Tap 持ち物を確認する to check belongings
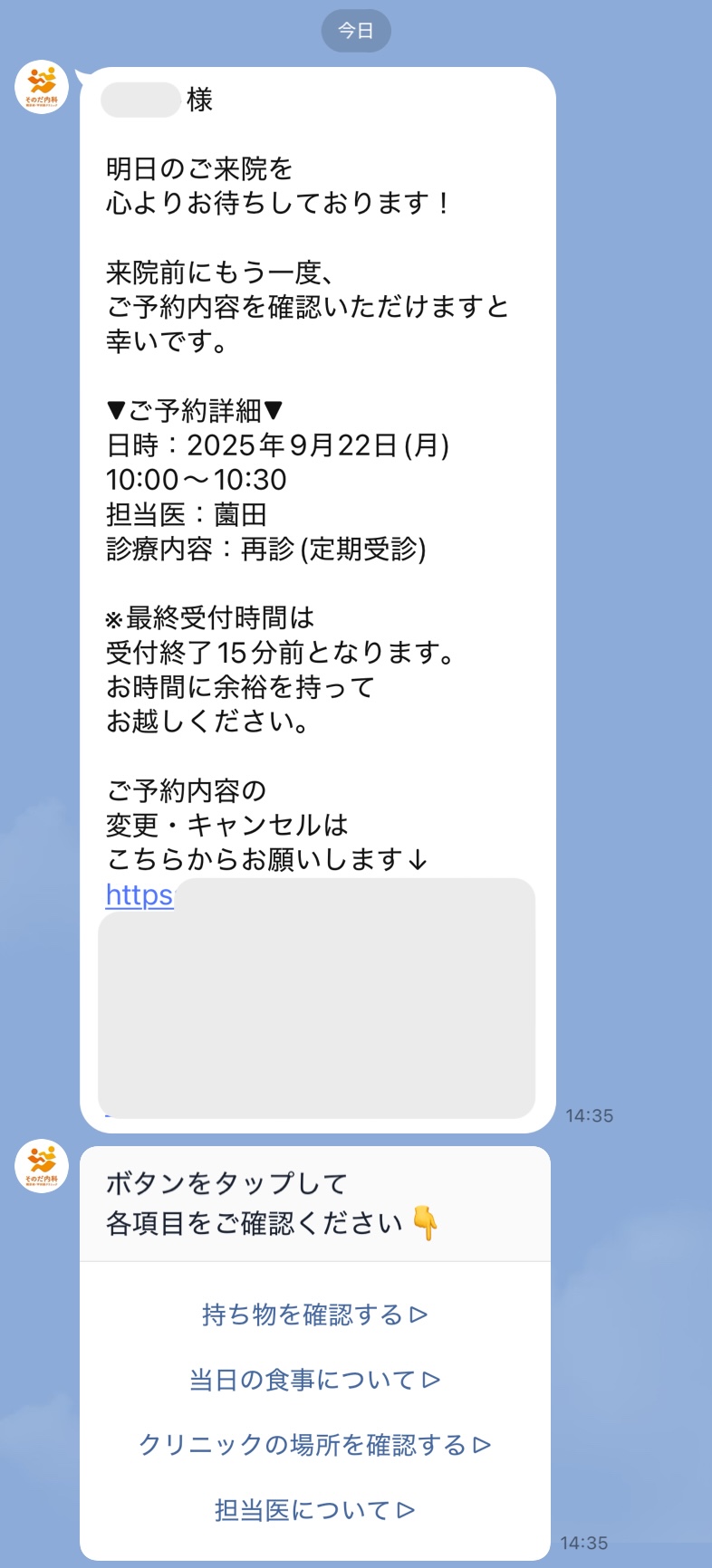 (314, 1315)
